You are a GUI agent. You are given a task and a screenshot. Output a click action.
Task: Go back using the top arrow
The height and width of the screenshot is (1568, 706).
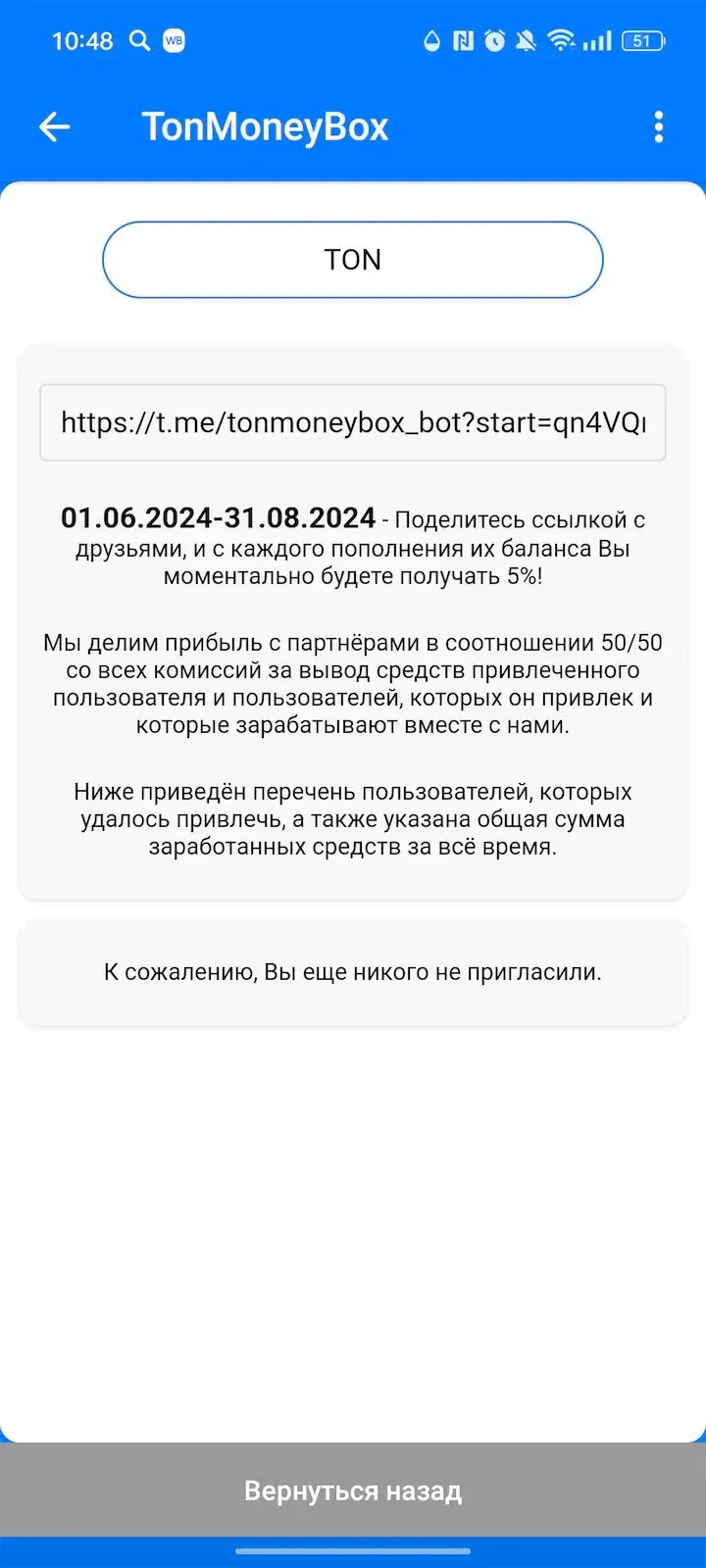pos(55,126)
